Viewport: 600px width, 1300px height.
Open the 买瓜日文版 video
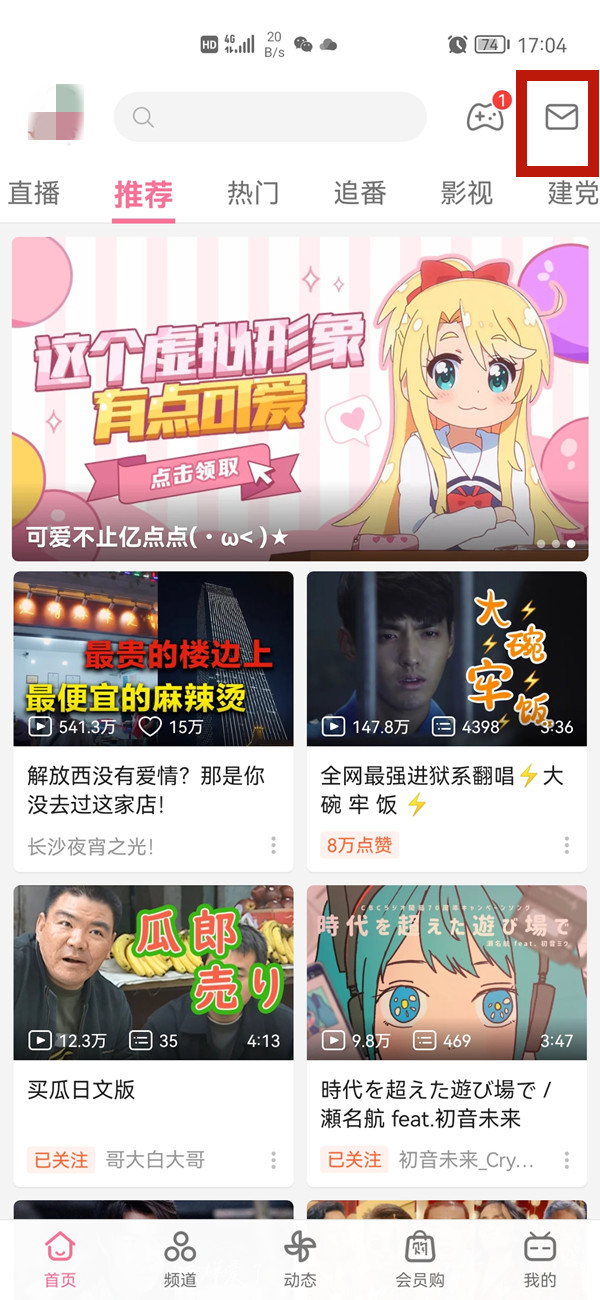(x=153, y=972)
